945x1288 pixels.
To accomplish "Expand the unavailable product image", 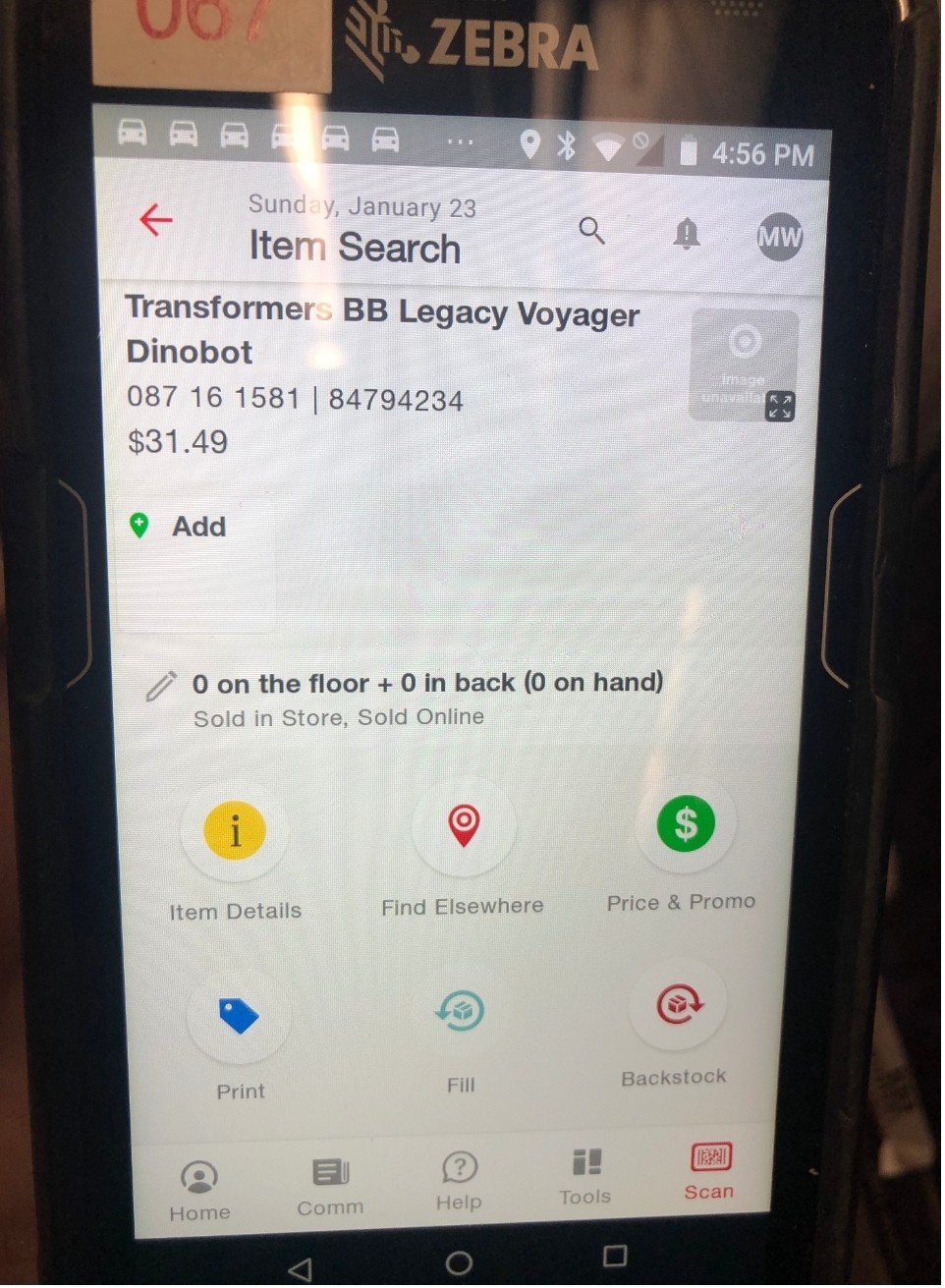I will (x=780, y=406).
